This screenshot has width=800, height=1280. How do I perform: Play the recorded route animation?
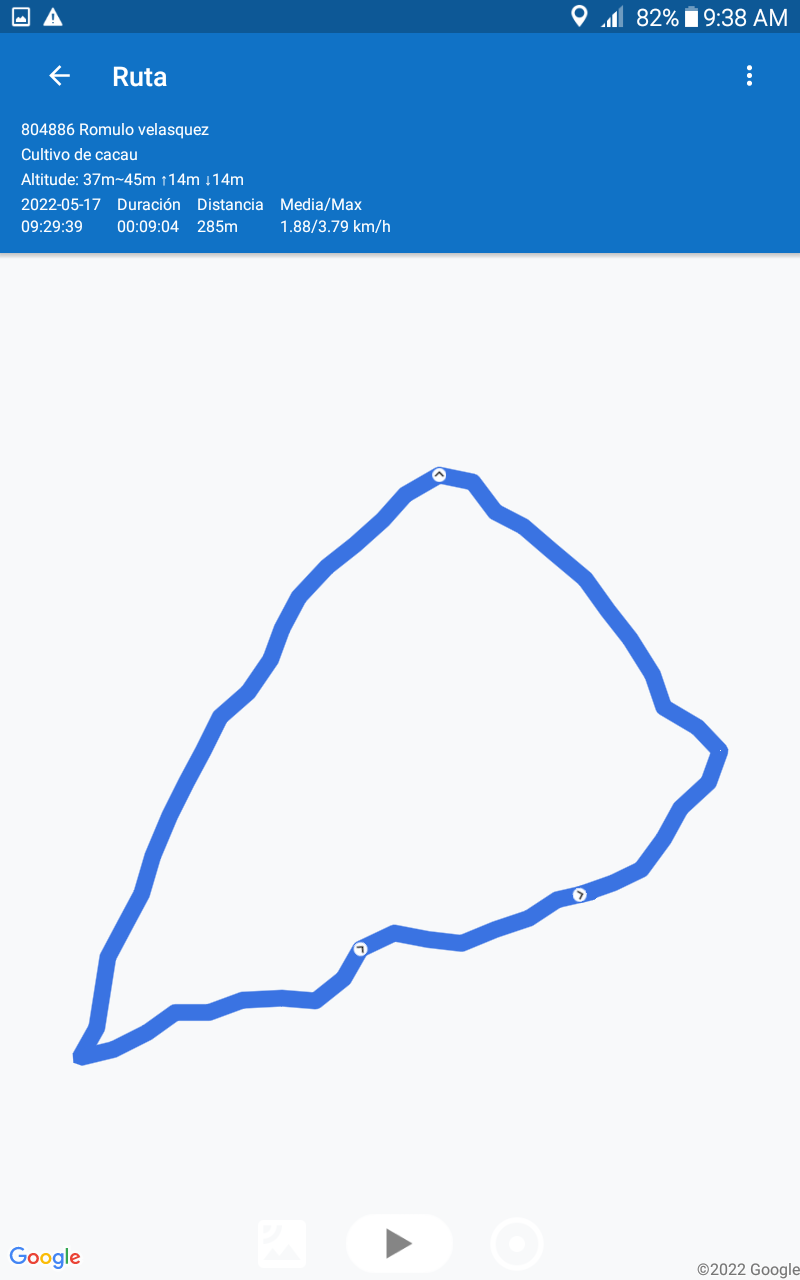coord(399,1243)
